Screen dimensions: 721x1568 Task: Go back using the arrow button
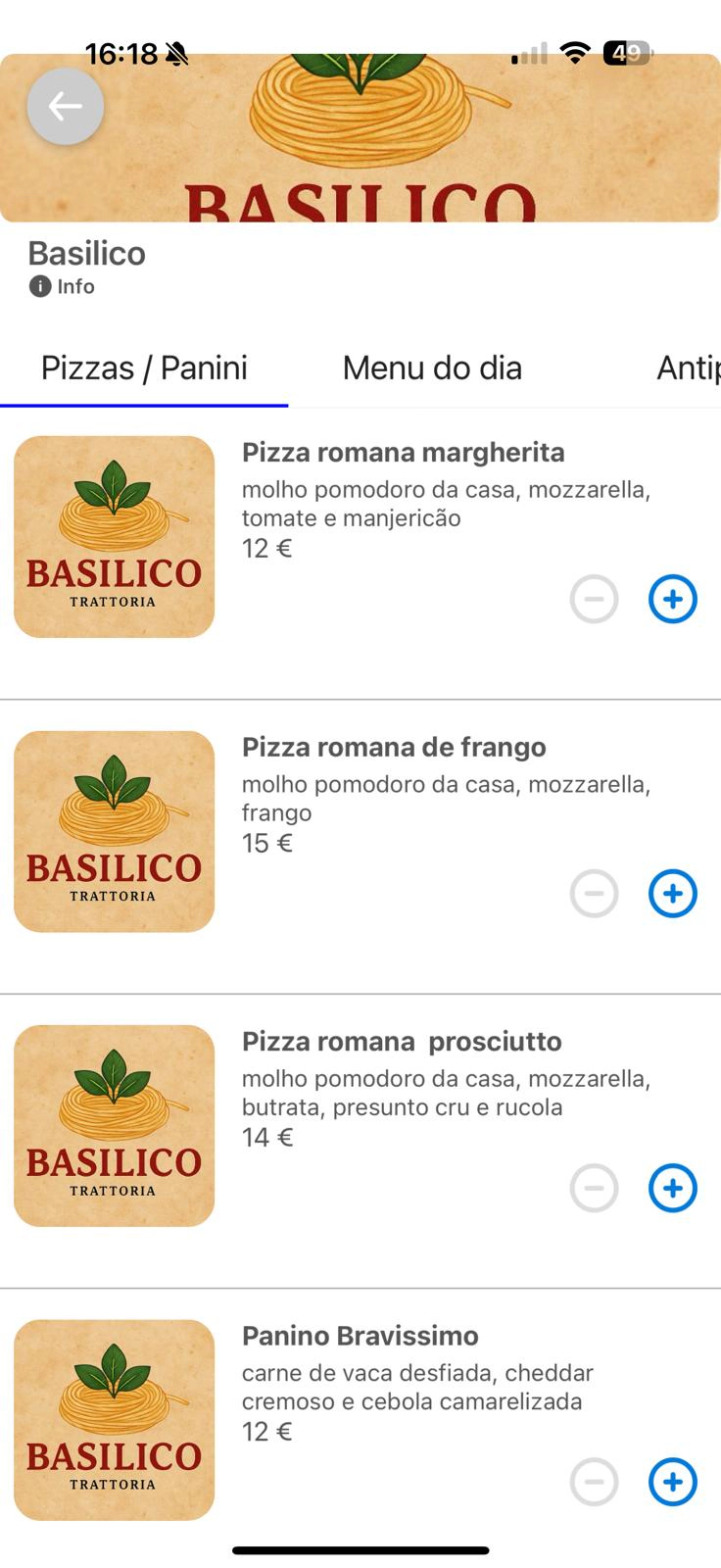[x=66, y=107]
